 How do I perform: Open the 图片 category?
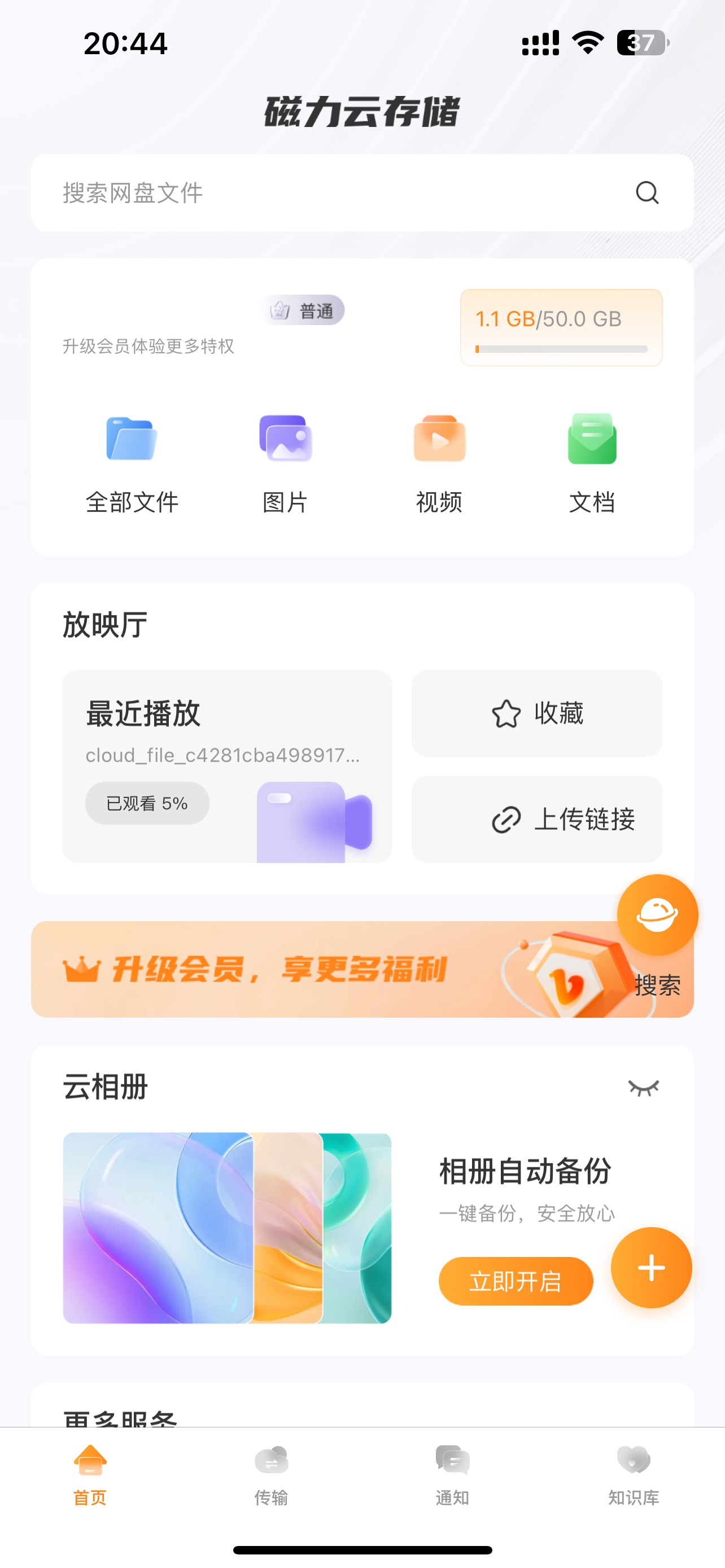[x=285, y=464]
